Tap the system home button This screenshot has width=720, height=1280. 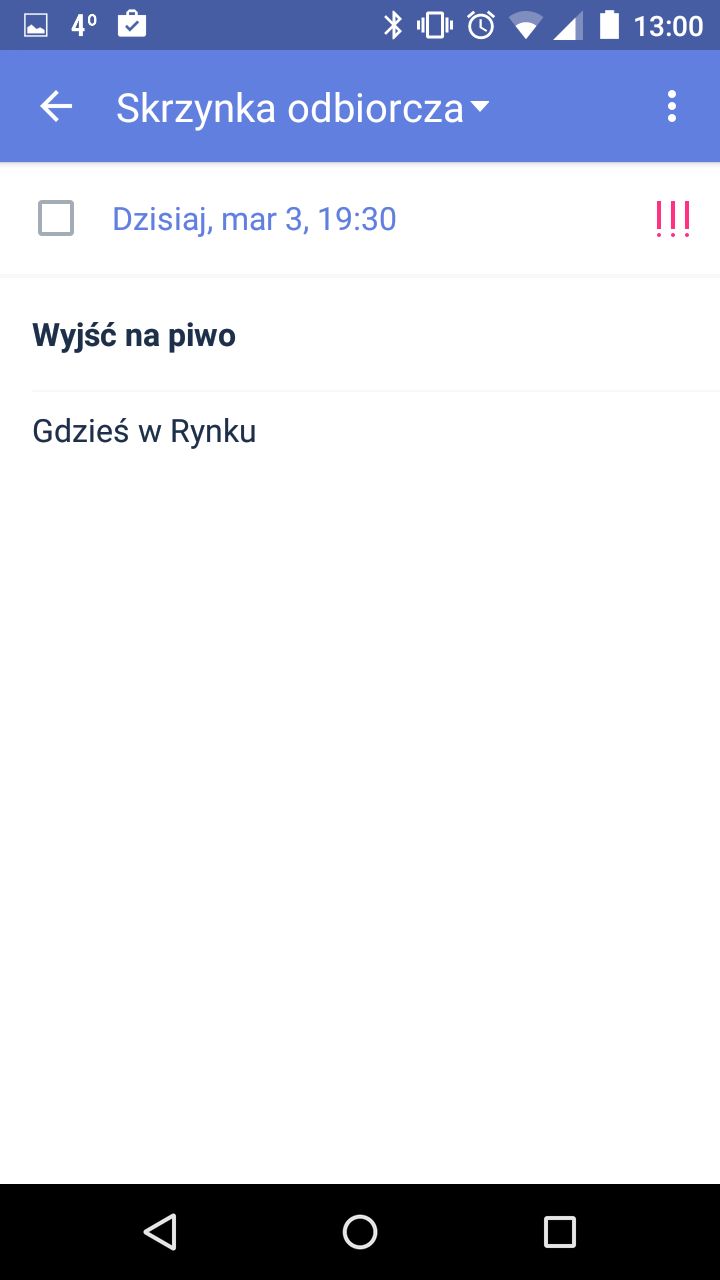pos(360,1231)
